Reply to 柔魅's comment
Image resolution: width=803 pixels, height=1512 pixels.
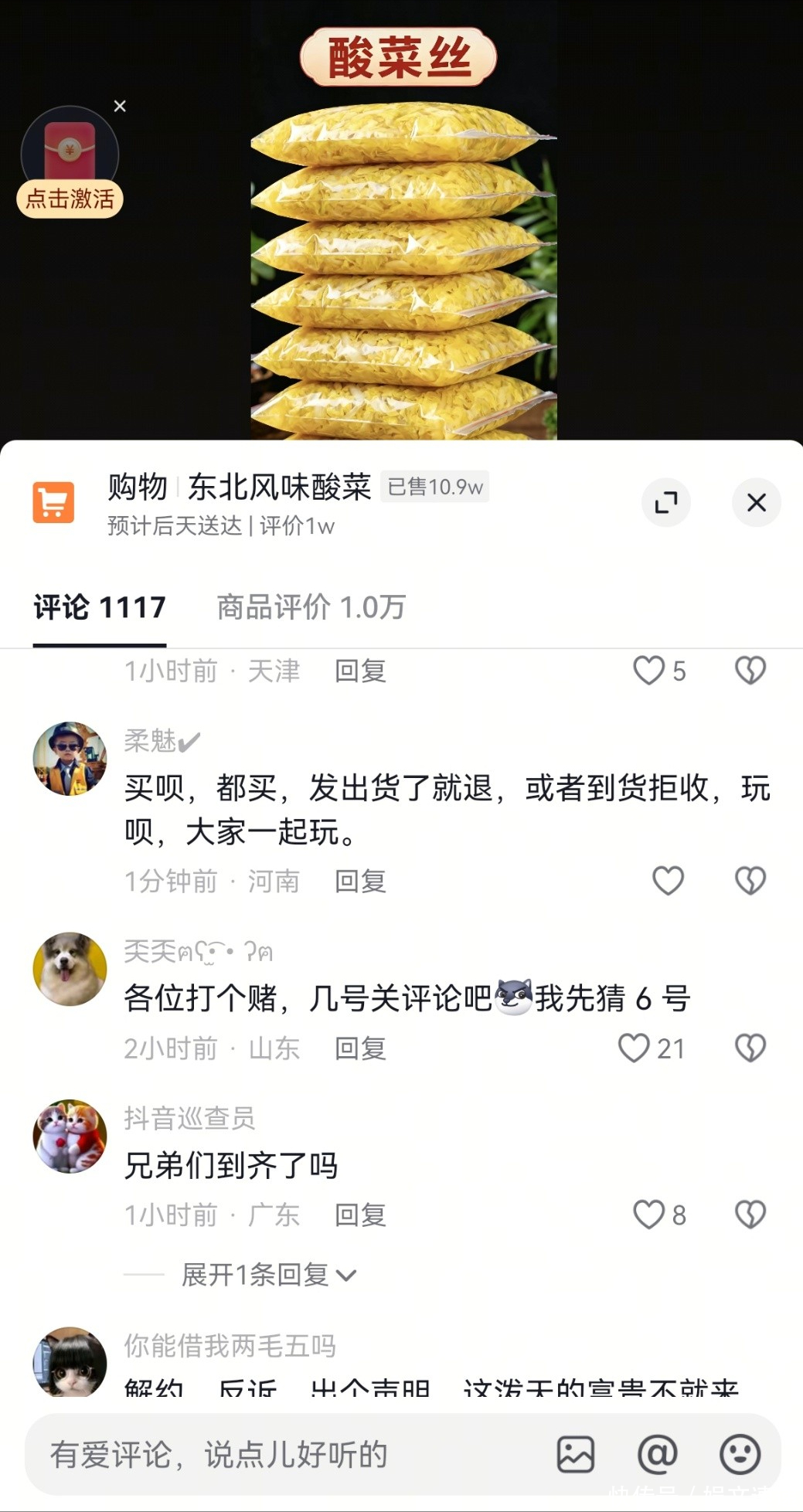point(360,882)
